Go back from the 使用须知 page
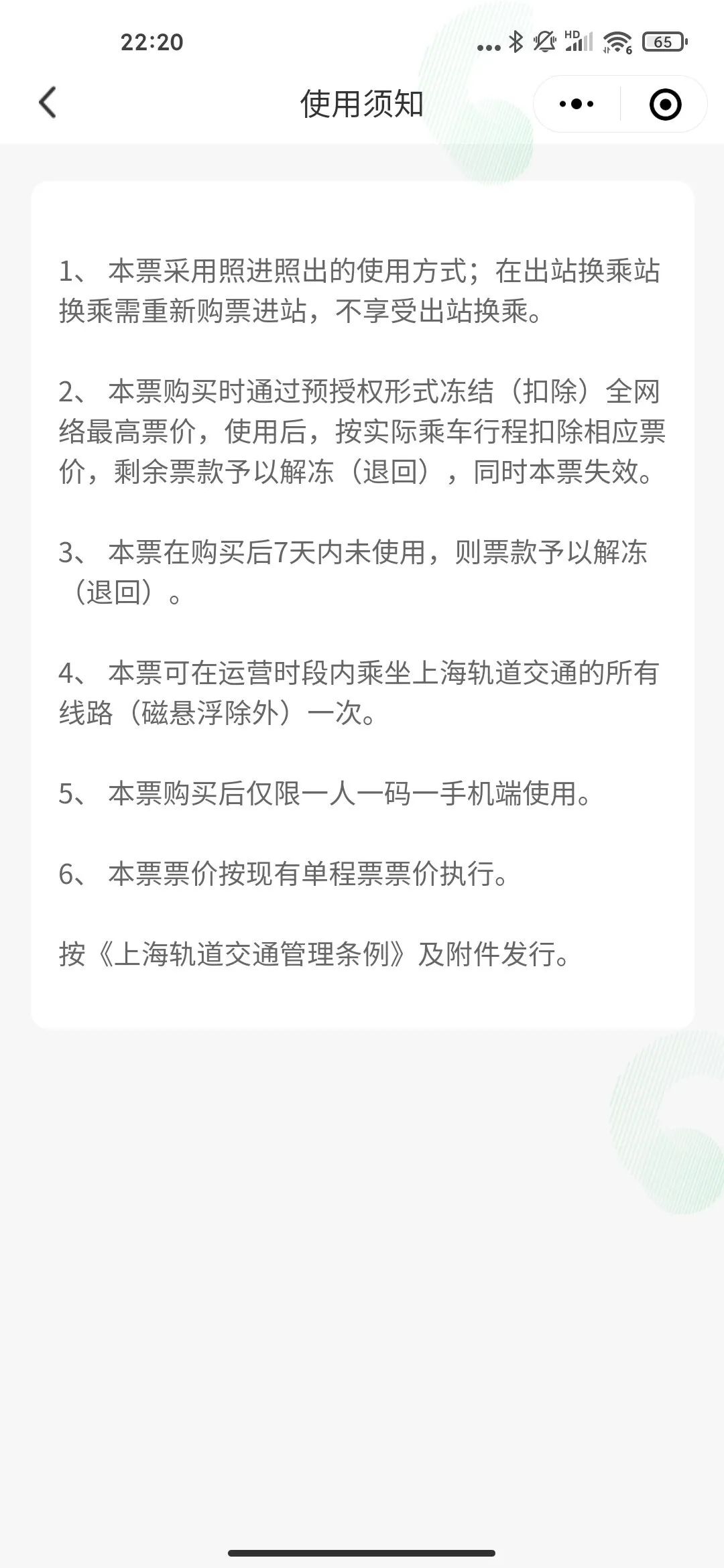Image resolution: width=724 pixels, height=1568 pixels. [48, 103]
